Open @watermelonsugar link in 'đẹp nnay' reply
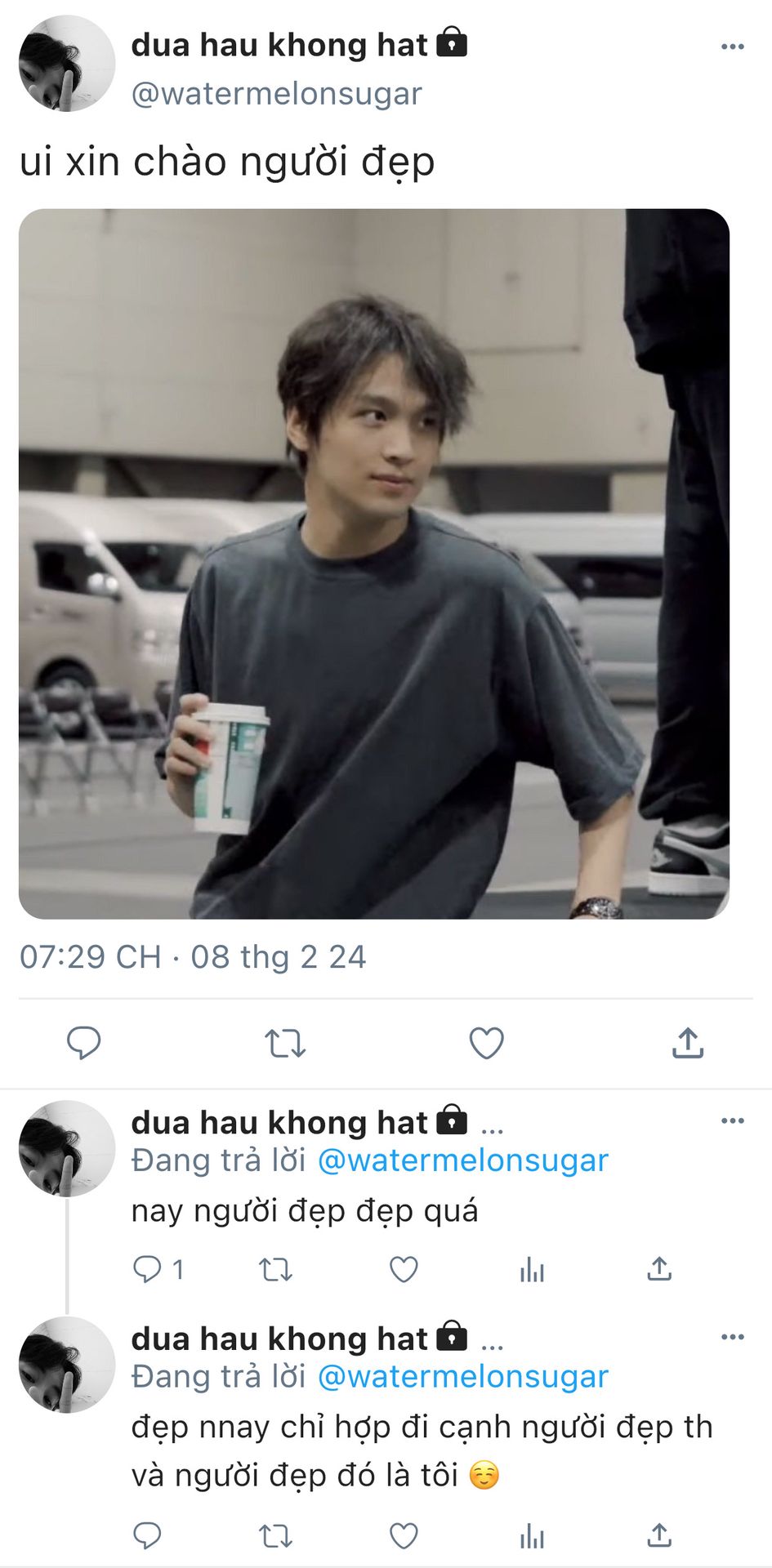The width and height of the screenshot is (772, 1568). (462, 1377)
